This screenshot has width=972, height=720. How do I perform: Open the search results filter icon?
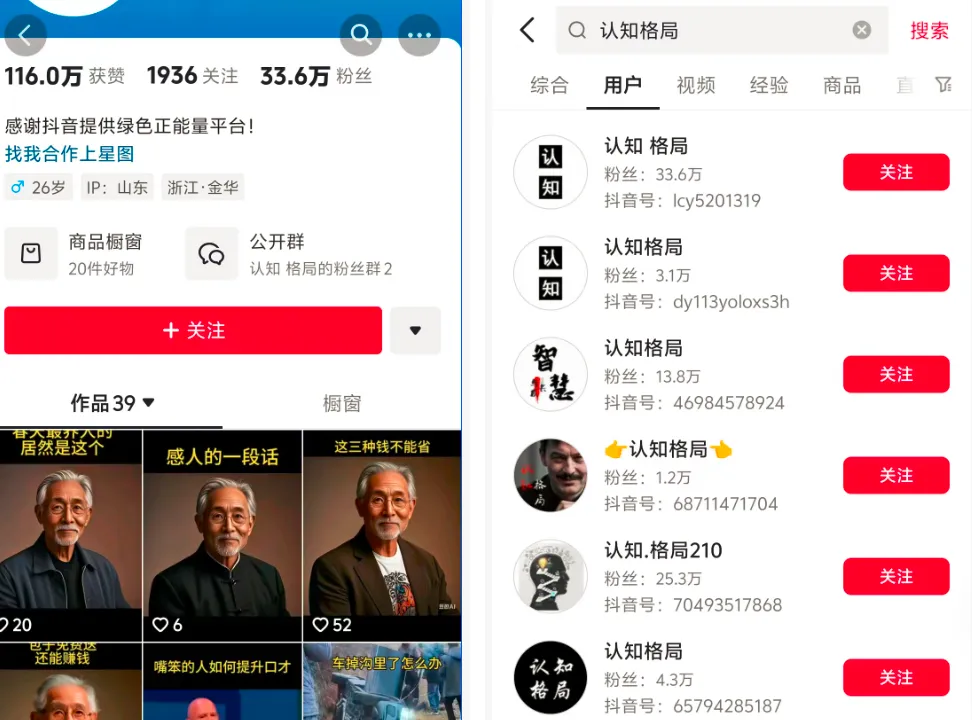(943, 85)
